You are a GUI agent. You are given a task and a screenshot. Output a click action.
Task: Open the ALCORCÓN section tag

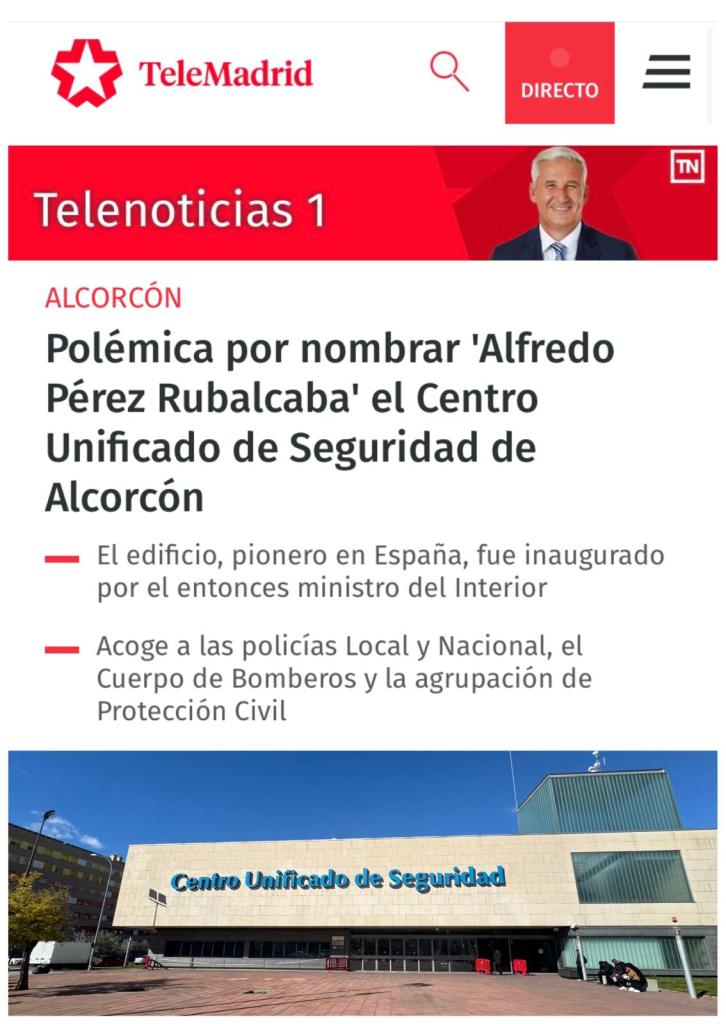(x=114, y=298)
